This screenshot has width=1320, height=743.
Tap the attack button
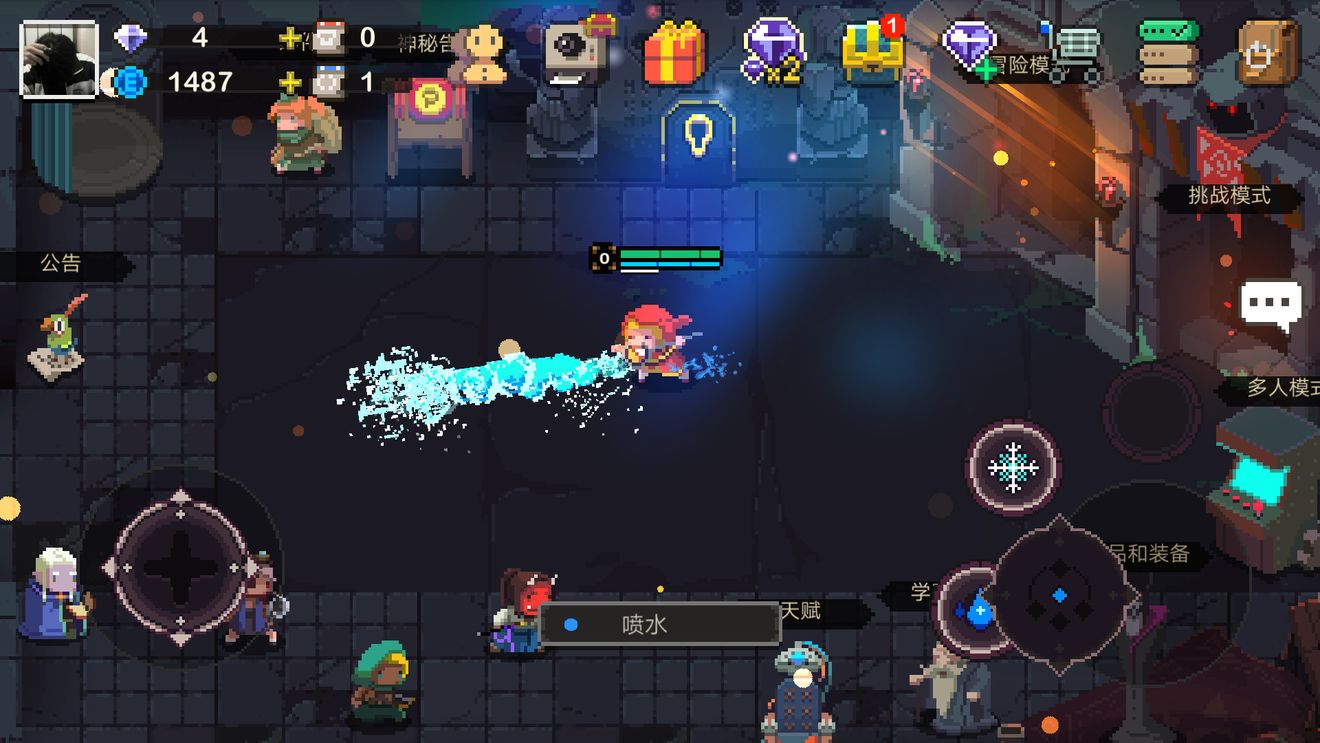1061,596
